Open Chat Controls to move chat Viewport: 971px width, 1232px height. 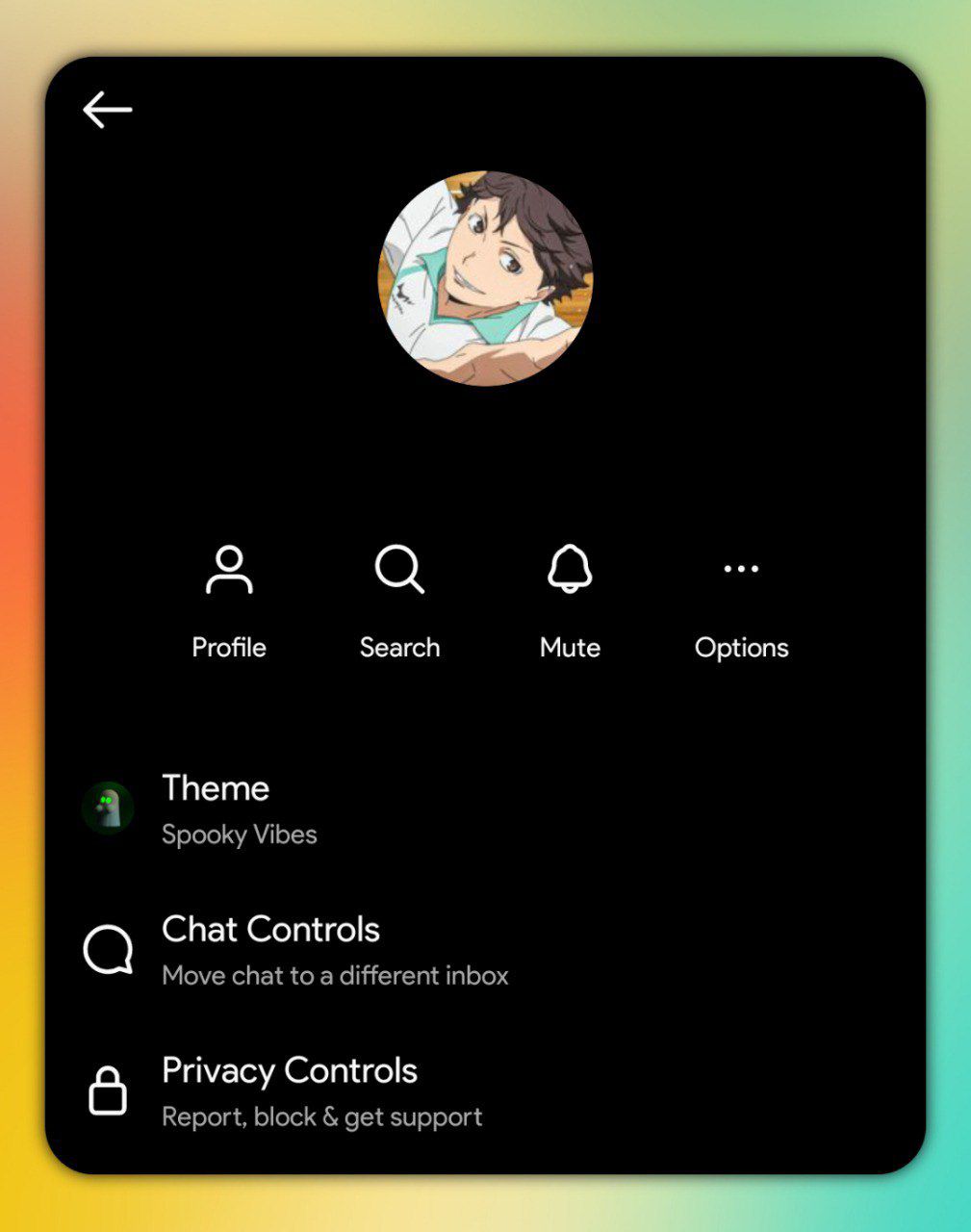(485, 951)
